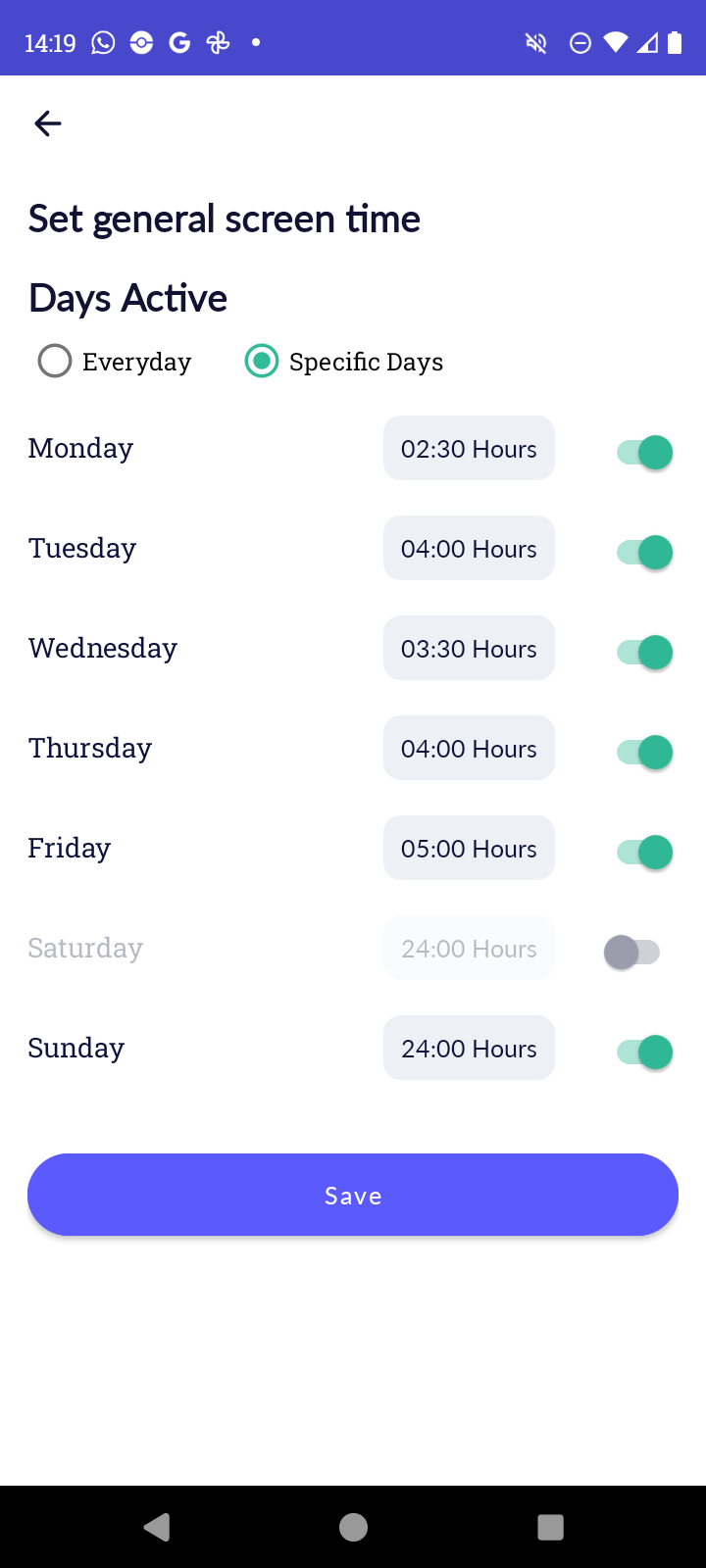Save the screen time settings
Image resolution: width=706 pixels, height=1568 pixels.
coord(353,1195)
